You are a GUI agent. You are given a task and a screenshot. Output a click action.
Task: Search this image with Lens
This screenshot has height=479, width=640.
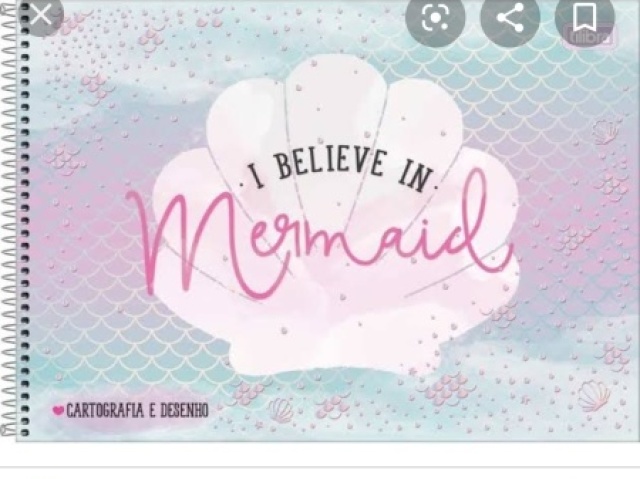pyautogui.click(x=435, y=18)
